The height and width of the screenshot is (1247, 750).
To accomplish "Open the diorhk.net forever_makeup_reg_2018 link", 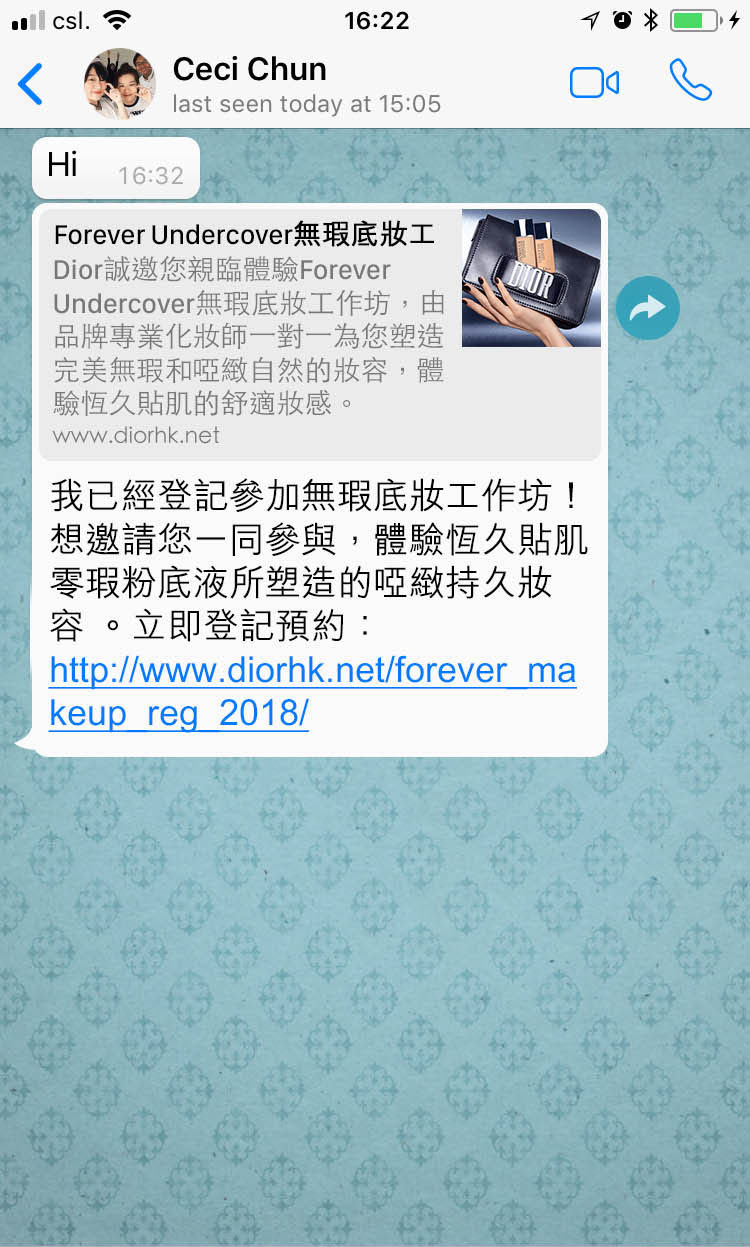I will [312, 691].
